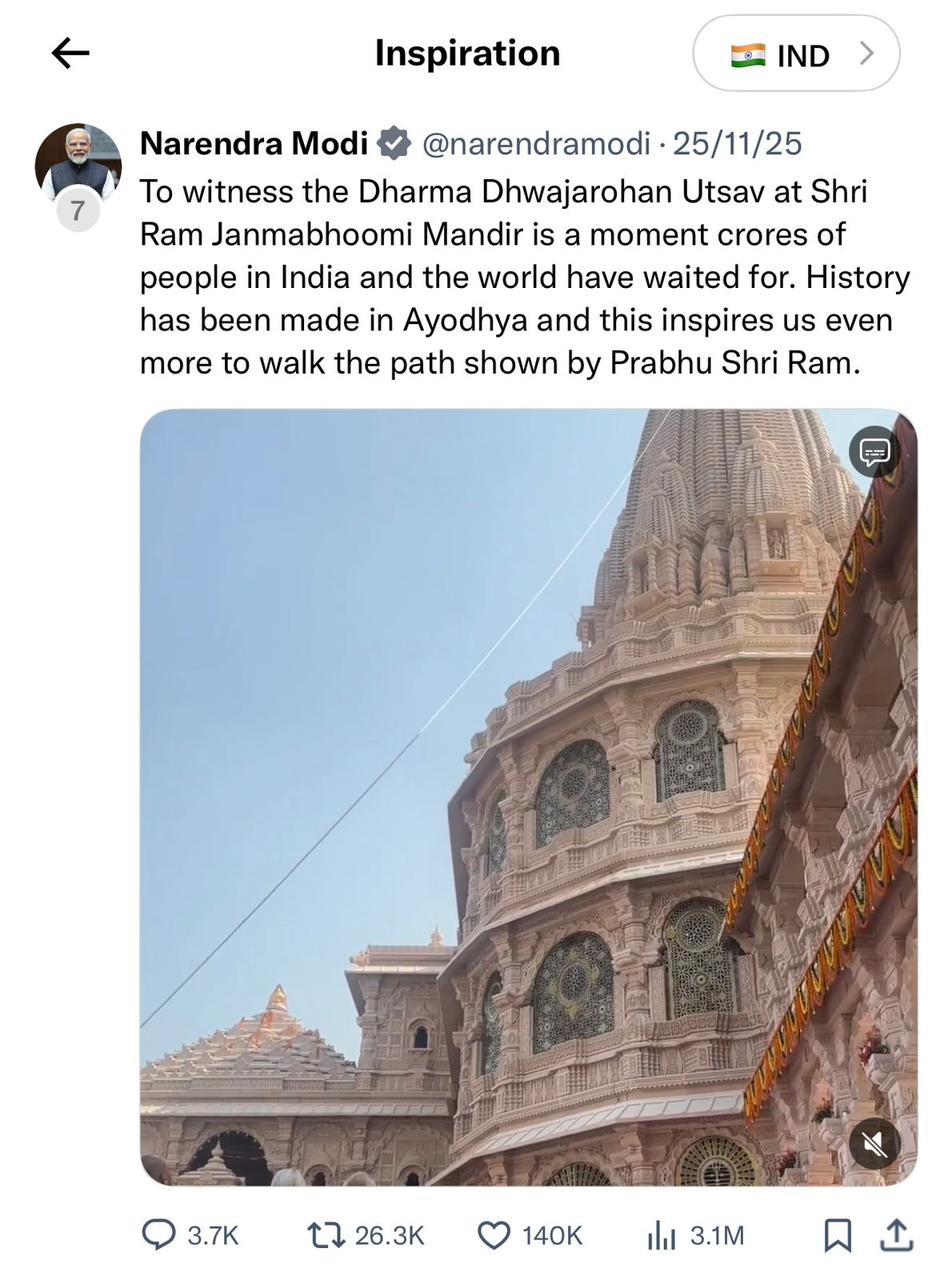Image resolution: width=936 pixels, height=1280 pixels.
Task: View post analytics with 3.1M views
Action: [662, 1236]
